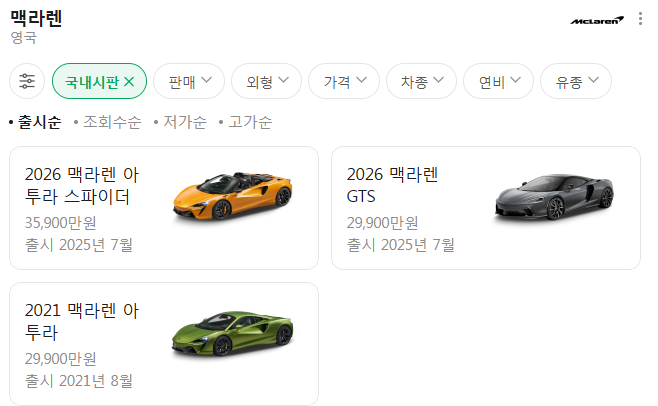Open the 2026 맥라렌 아투라 스파이더 card
Viewport: 658px width, 406px height.
pyautogui.click(x=164, y=208)
